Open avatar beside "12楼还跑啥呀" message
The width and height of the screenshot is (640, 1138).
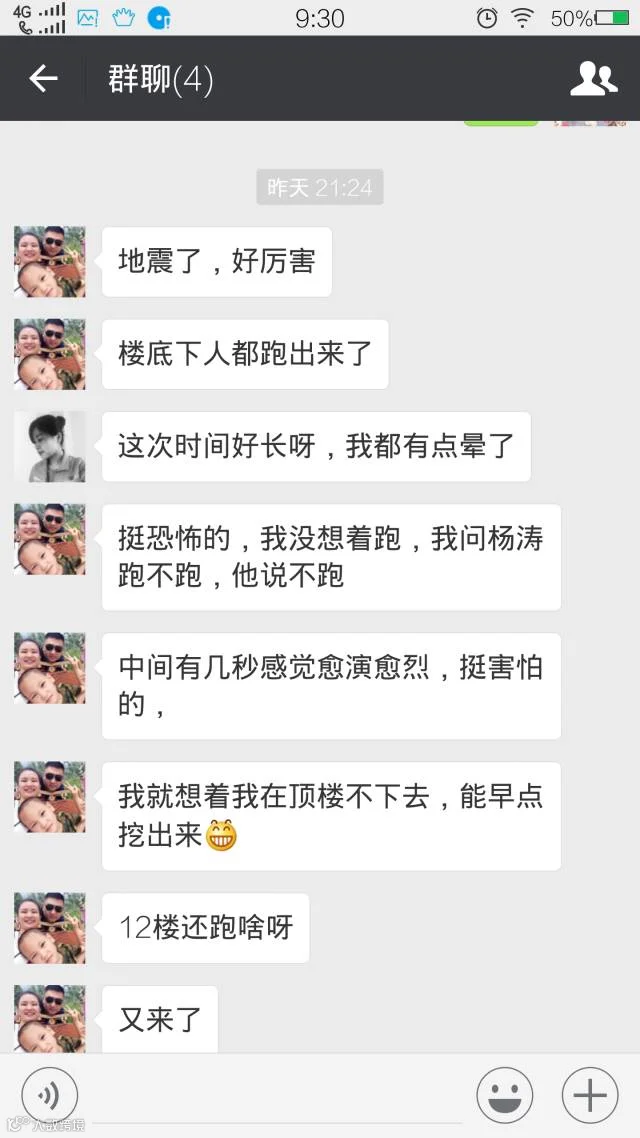(49, 928)
